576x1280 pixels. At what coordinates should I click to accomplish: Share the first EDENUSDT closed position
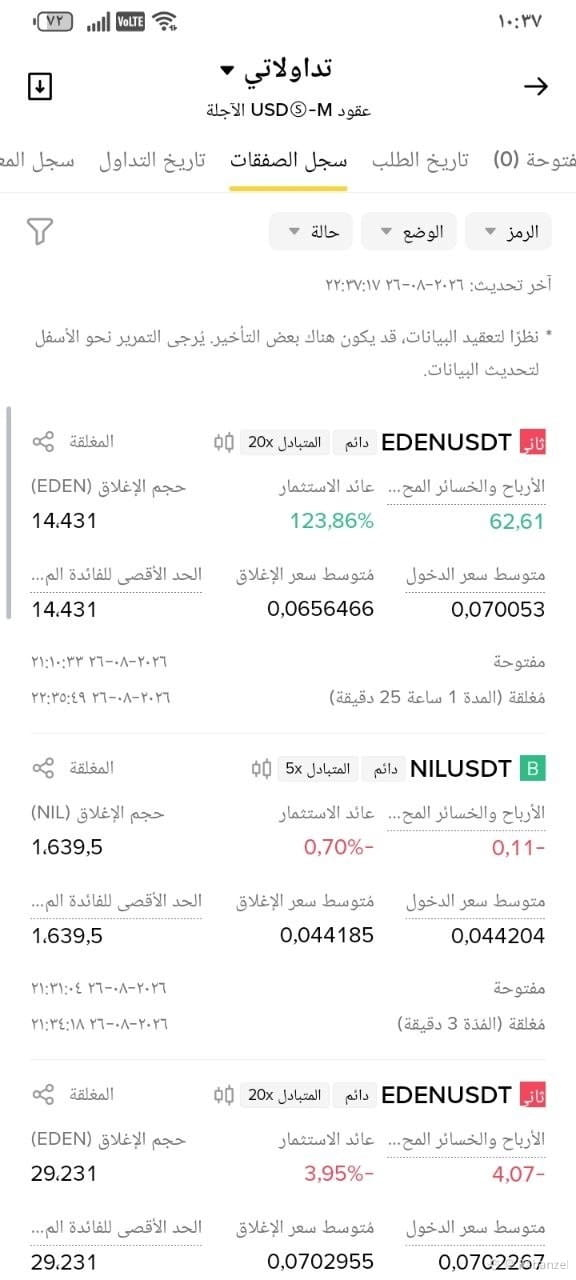tap(43, 441)
